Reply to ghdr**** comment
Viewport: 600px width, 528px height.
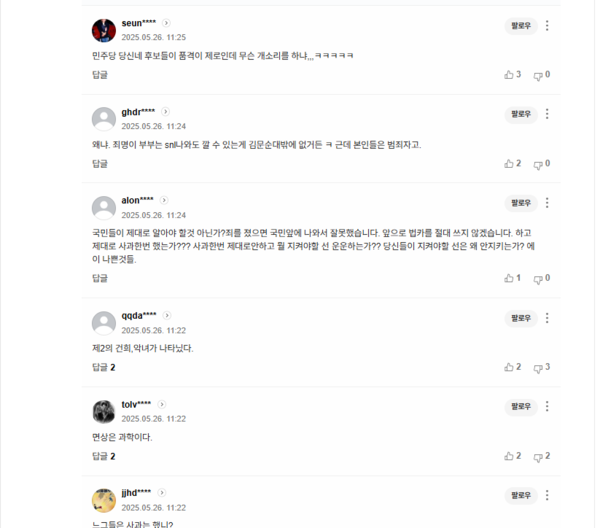pos(100,164)
